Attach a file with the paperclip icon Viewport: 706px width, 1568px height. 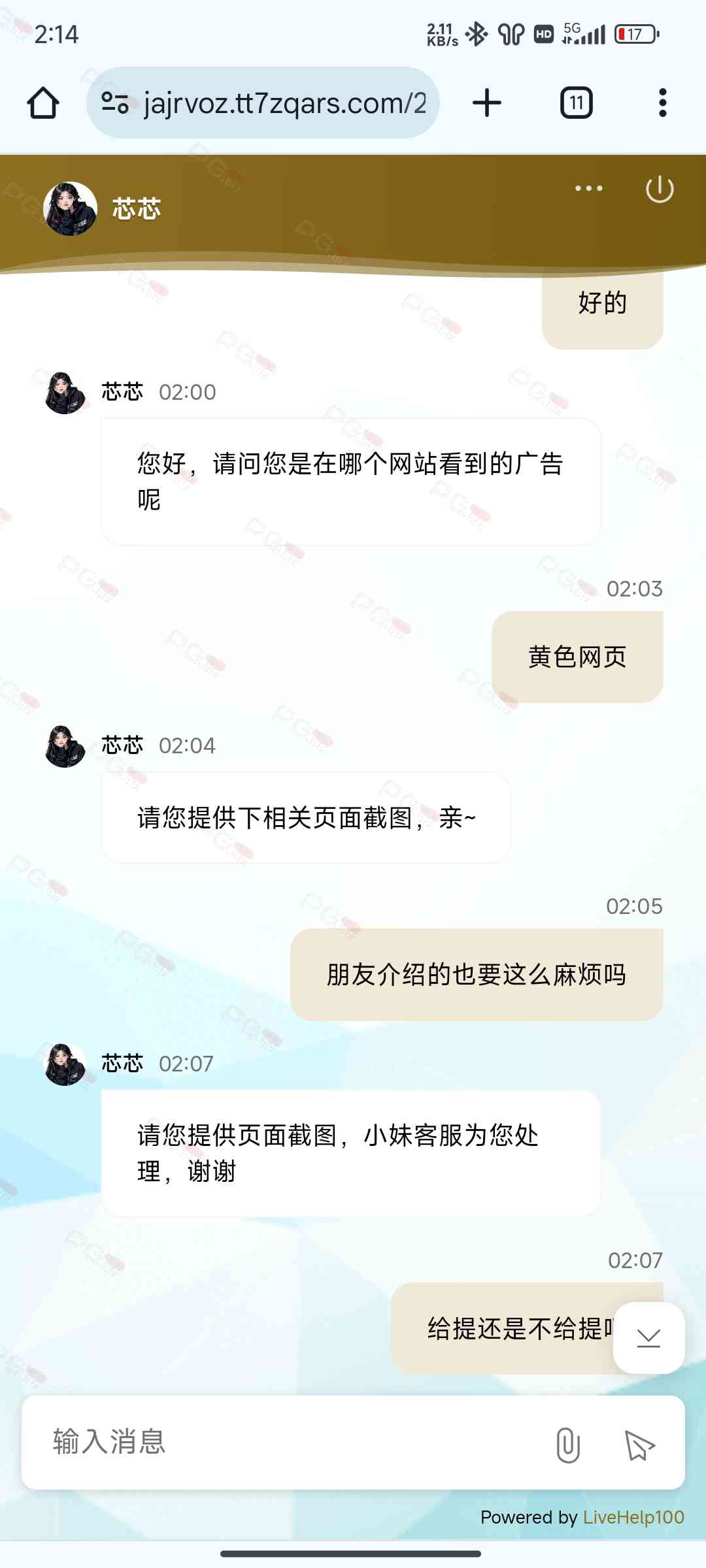click(x=567, y=1445)
